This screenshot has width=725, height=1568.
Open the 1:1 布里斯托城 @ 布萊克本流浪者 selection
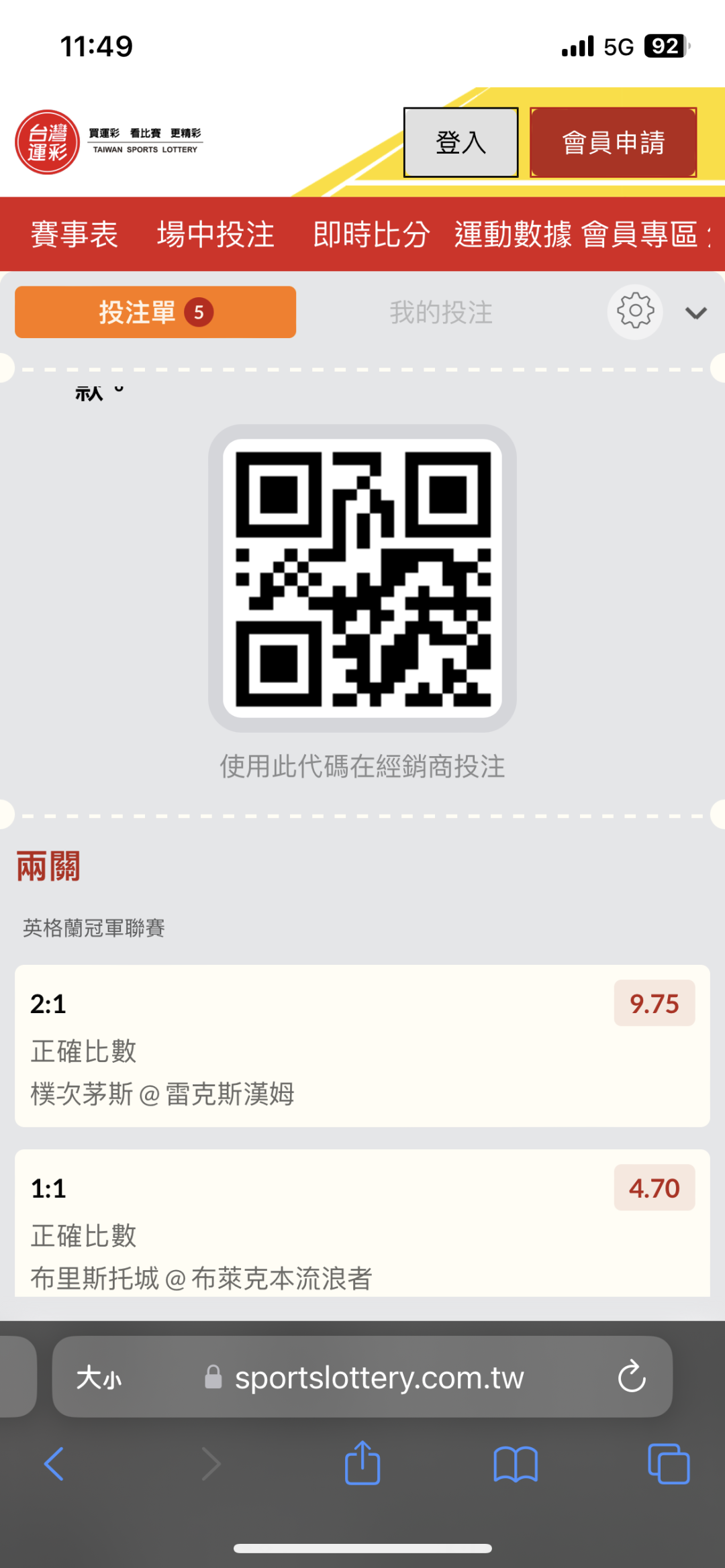362,1223
